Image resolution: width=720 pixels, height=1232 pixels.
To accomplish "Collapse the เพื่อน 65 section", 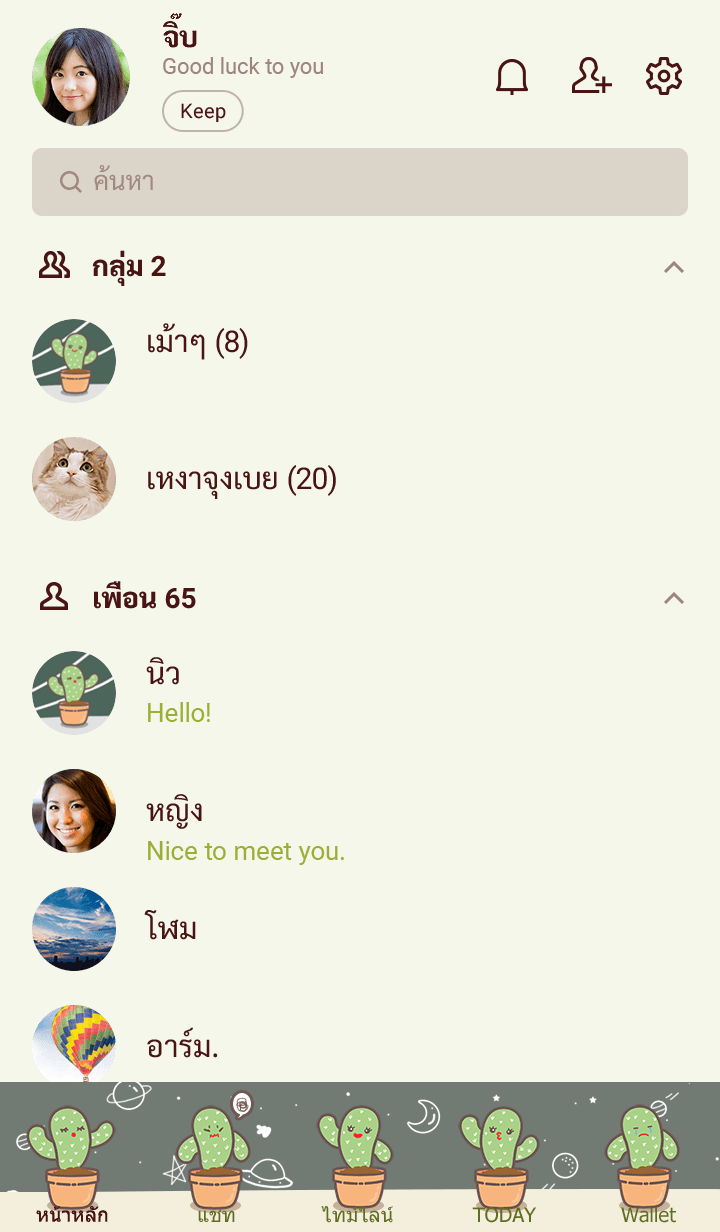I will tap(674, 598).
